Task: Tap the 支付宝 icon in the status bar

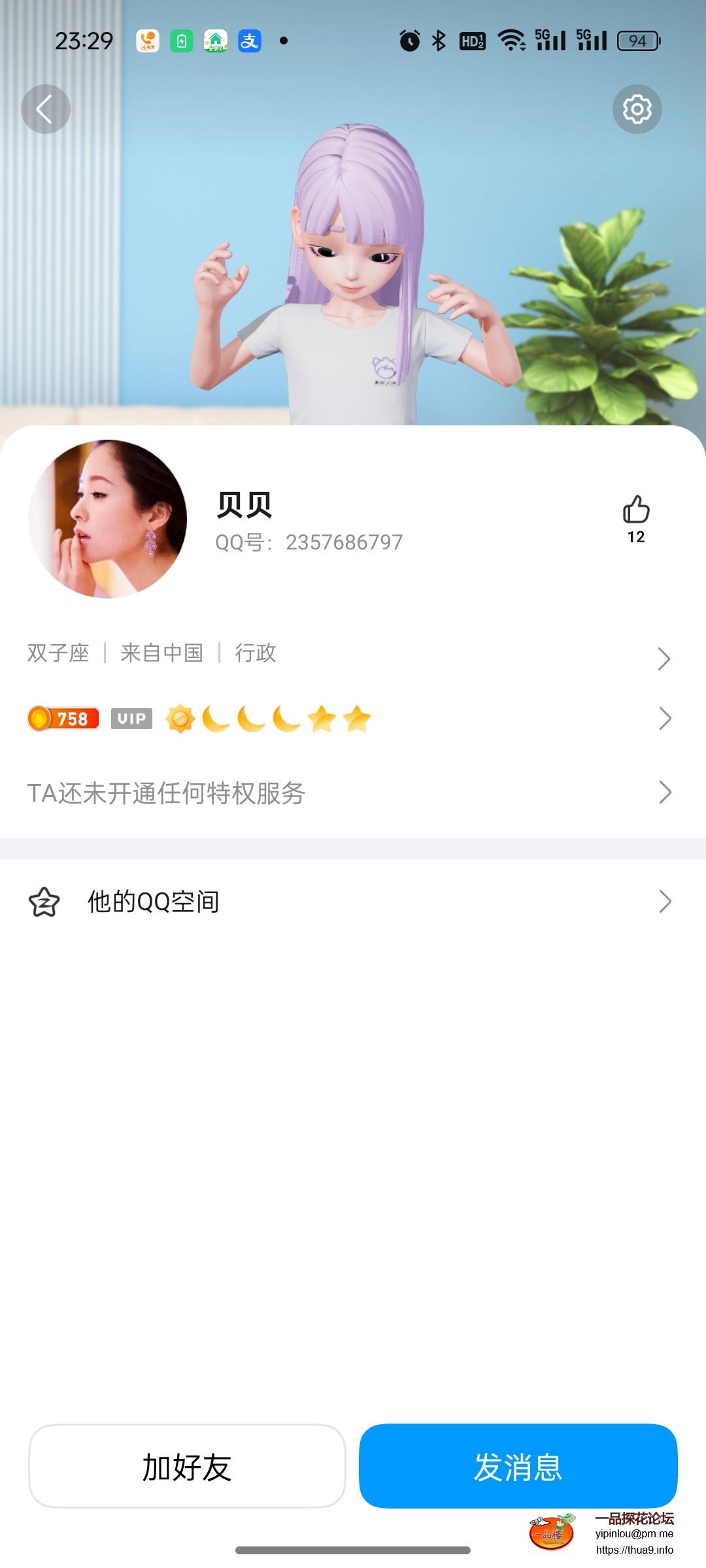Action: (x=249, y=39)
